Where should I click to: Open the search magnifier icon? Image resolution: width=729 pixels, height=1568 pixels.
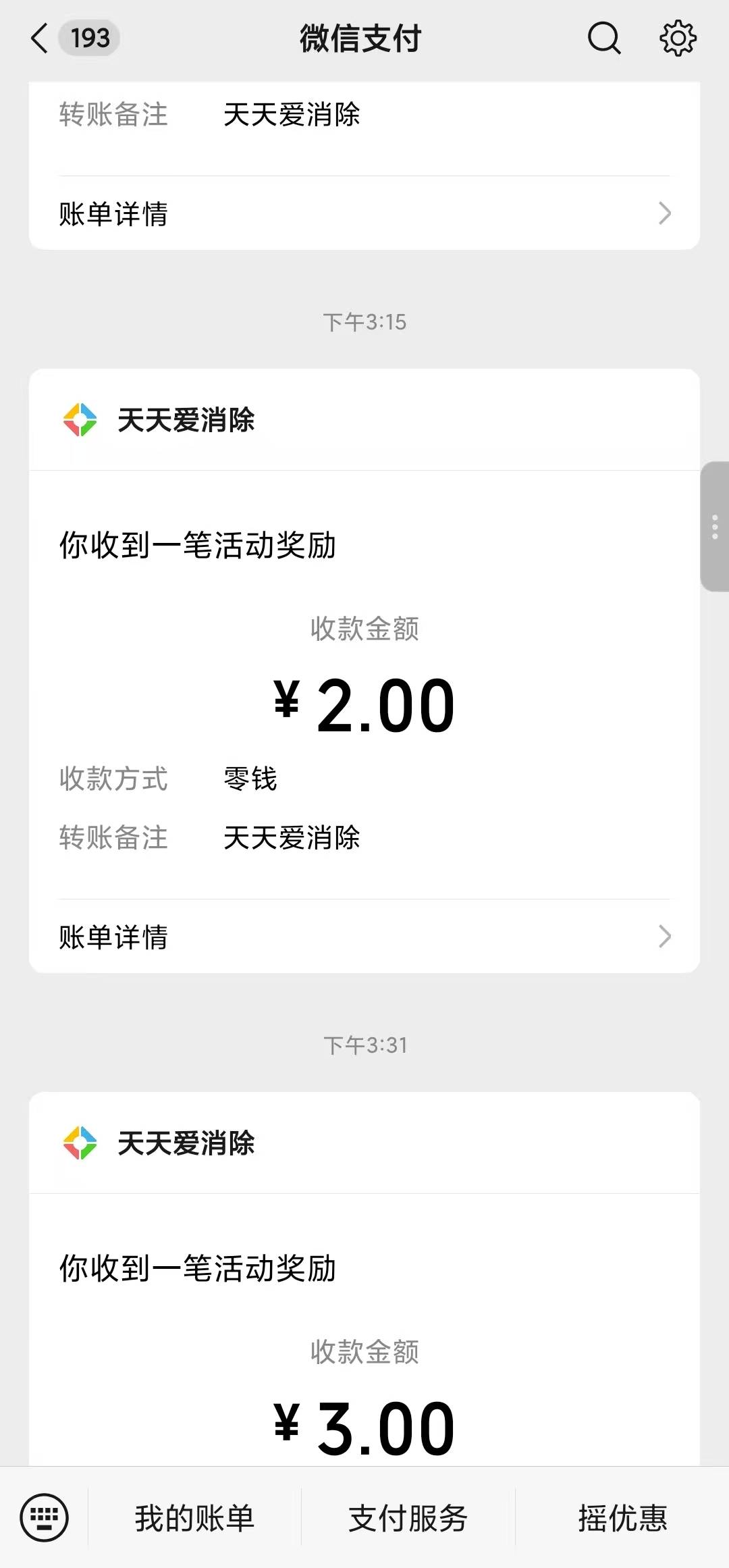pos(603,38)
